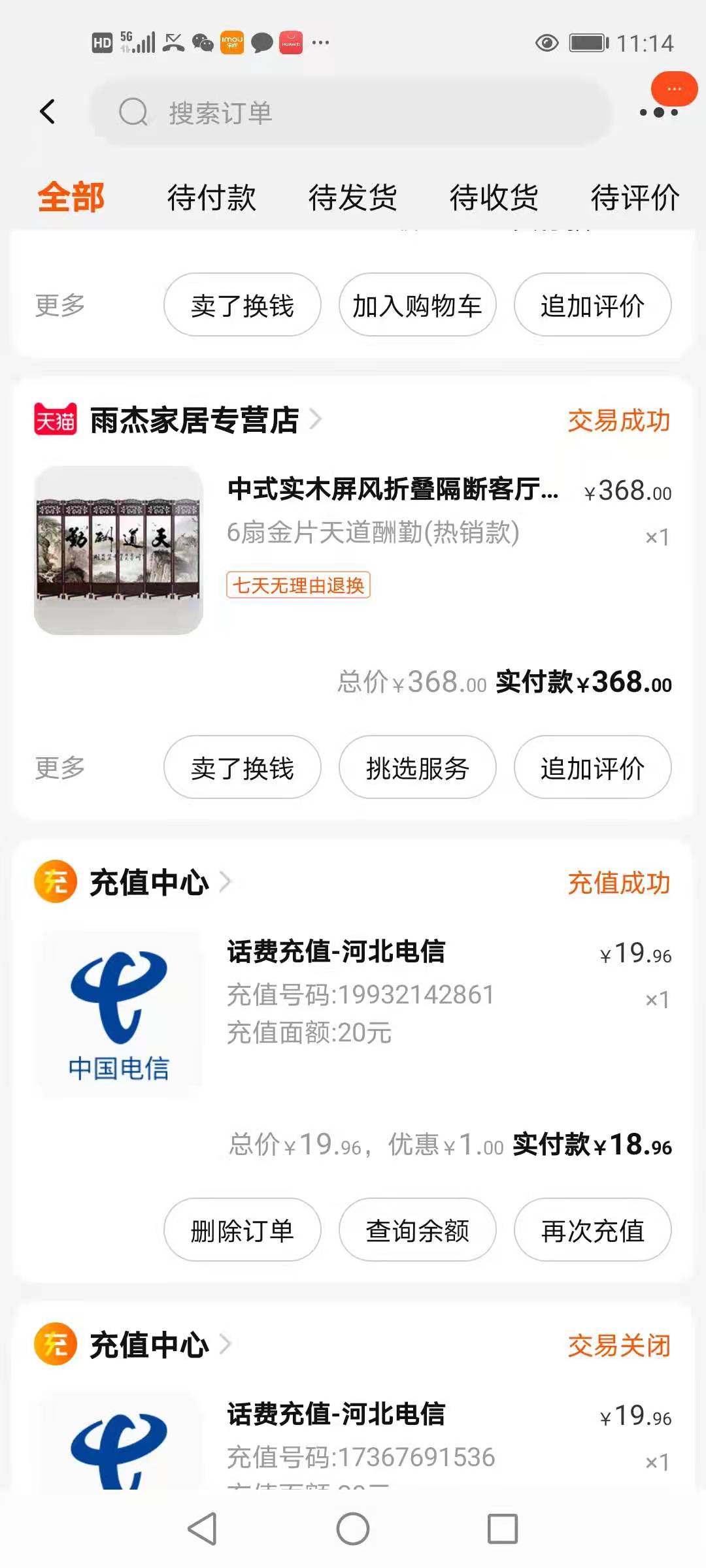Viewport: 706px width, 1568px height.
Task: Open 雨杰家居专营店 store page
Action: (x=193, y=420)
